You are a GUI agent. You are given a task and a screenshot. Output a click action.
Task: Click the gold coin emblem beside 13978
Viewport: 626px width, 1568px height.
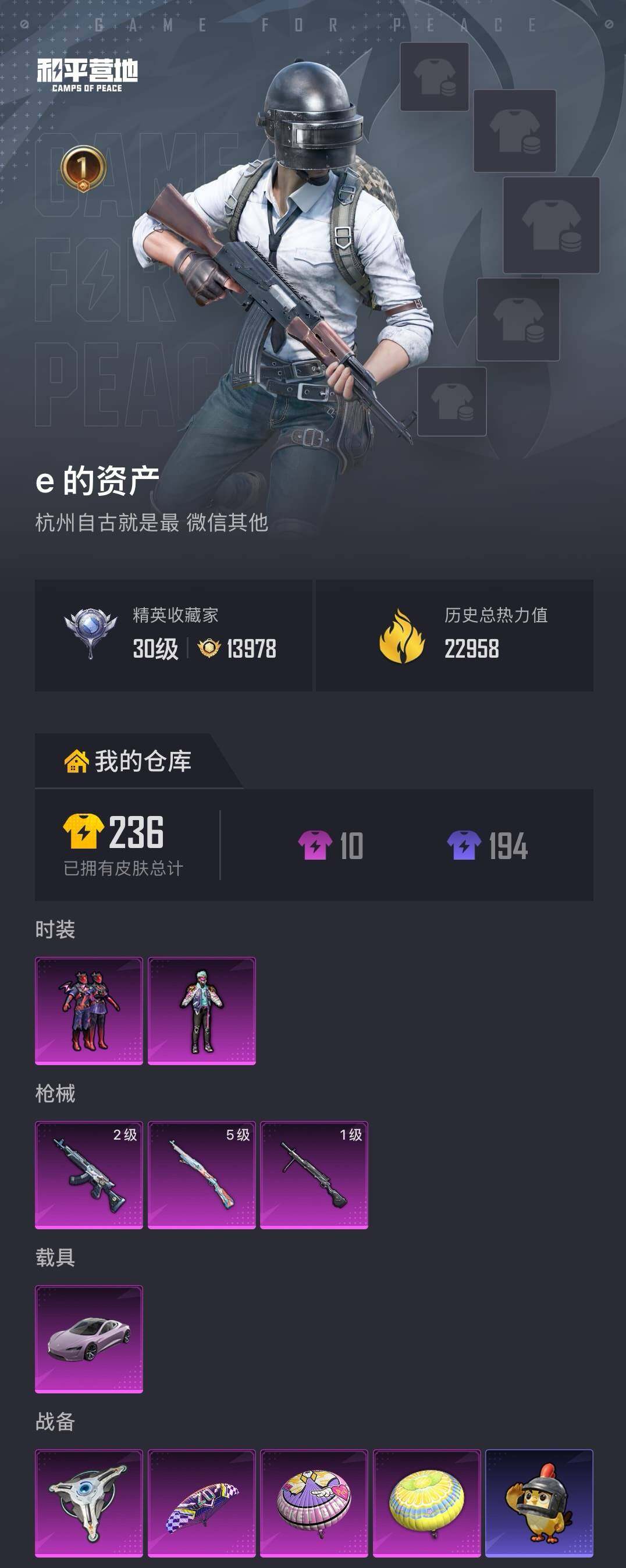[211, 648]
